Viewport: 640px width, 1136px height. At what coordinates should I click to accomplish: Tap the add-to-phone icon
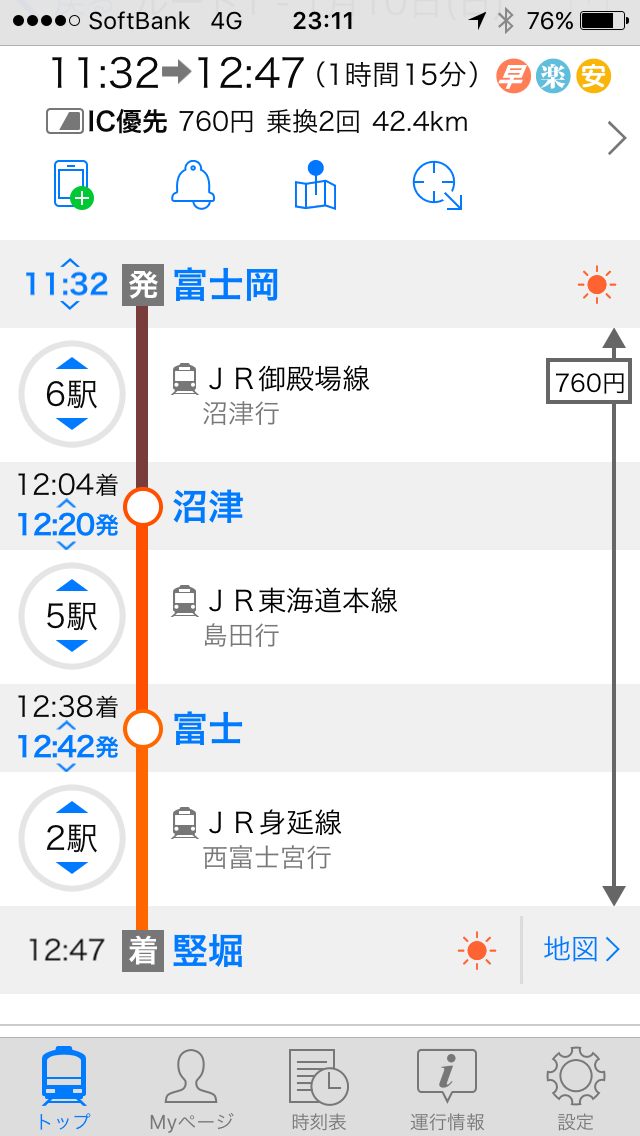[x=73, y=185]
